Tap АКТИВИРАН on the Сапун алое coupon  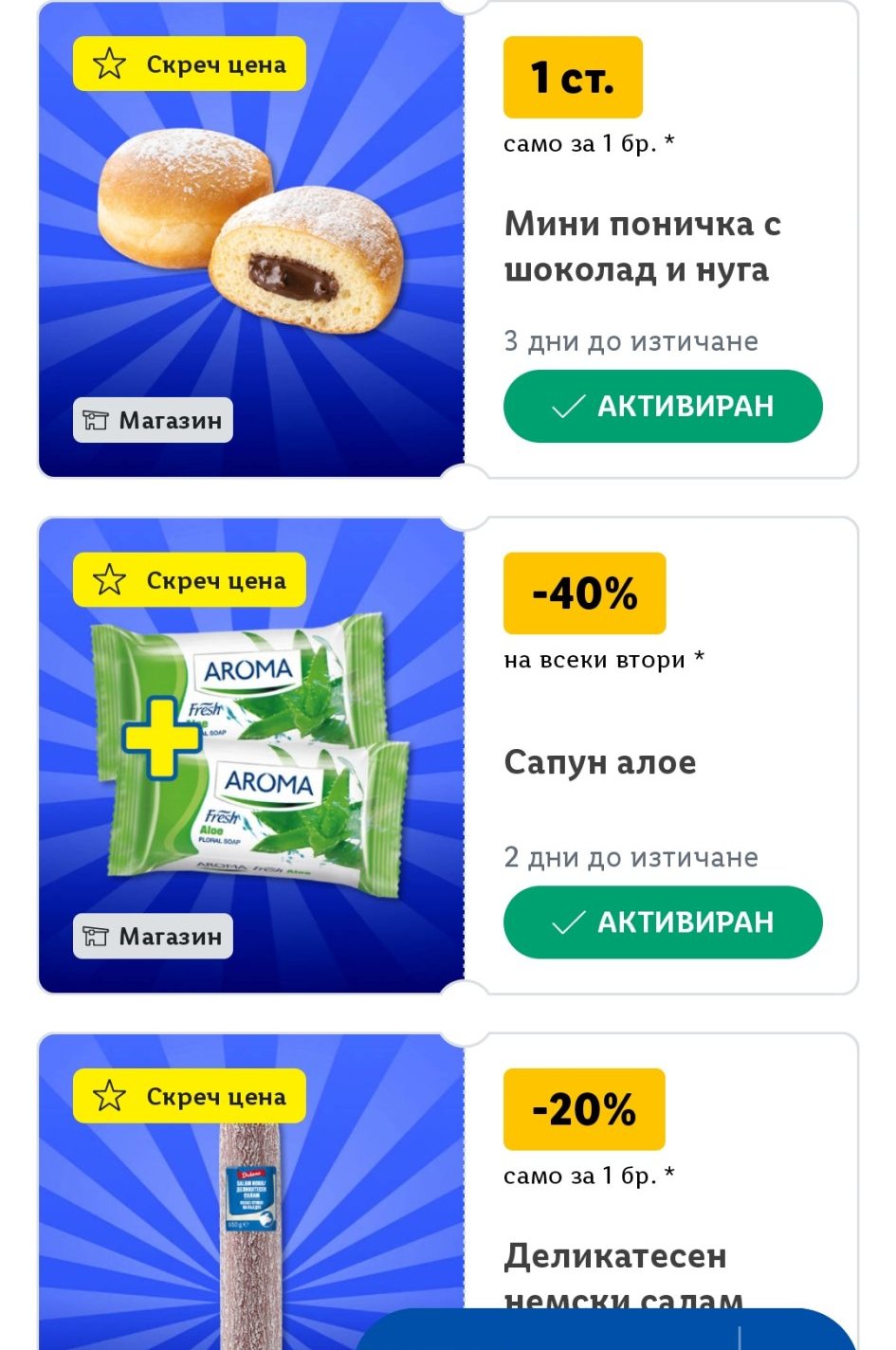click(x=662, y=921)
